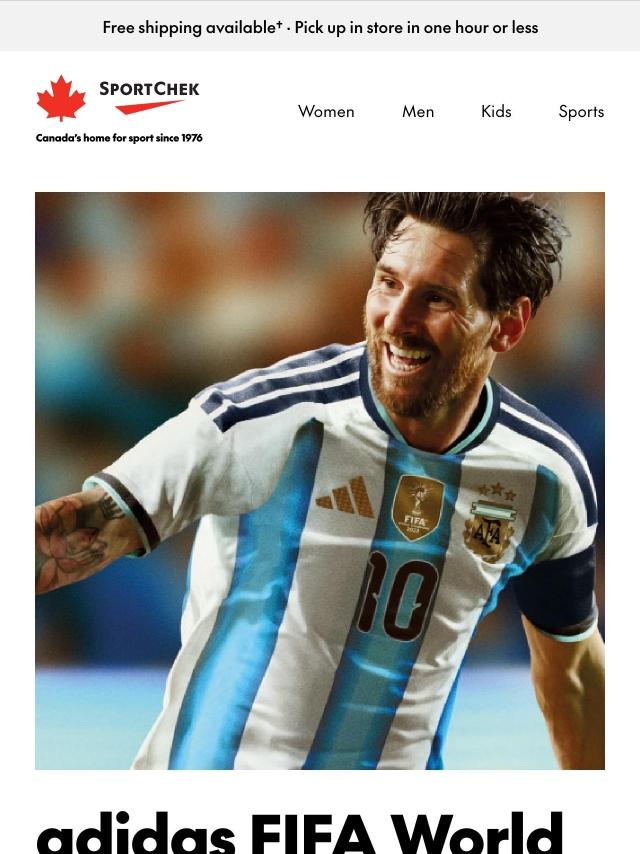Screen dimensions: 640x854
Task: Open the adidas FIFA World hero banner
Action: (x=320, y=480)
